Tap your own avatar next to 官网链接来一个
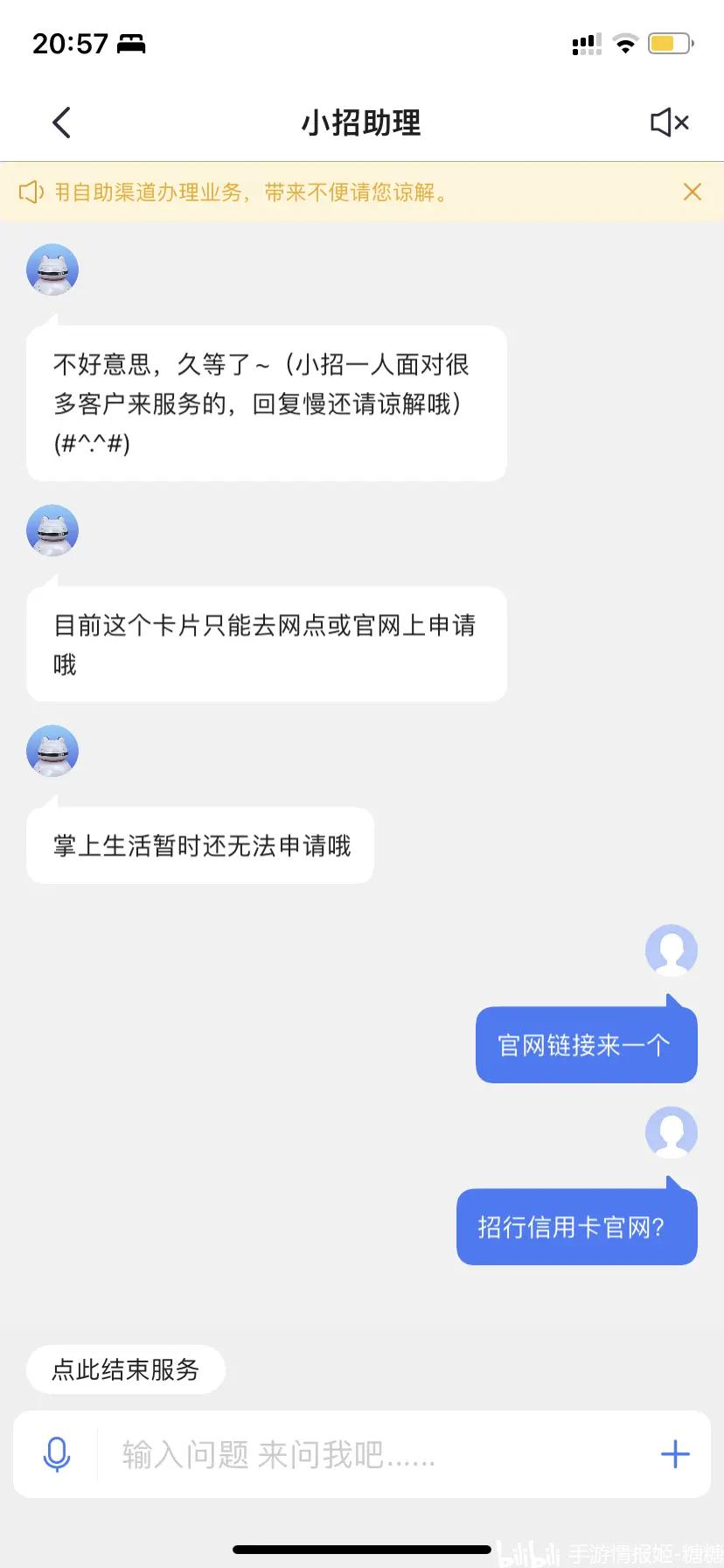 (x=671, y=951)
